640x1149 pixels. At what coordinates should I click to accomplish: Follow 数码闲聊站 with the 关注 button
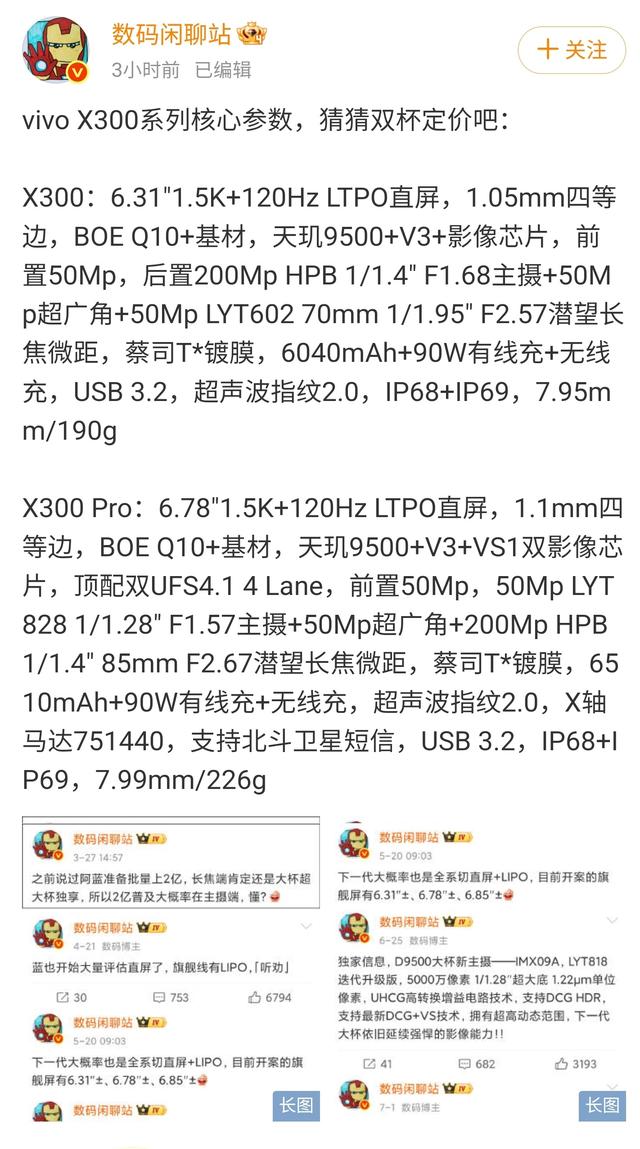[x=572, y=49]
